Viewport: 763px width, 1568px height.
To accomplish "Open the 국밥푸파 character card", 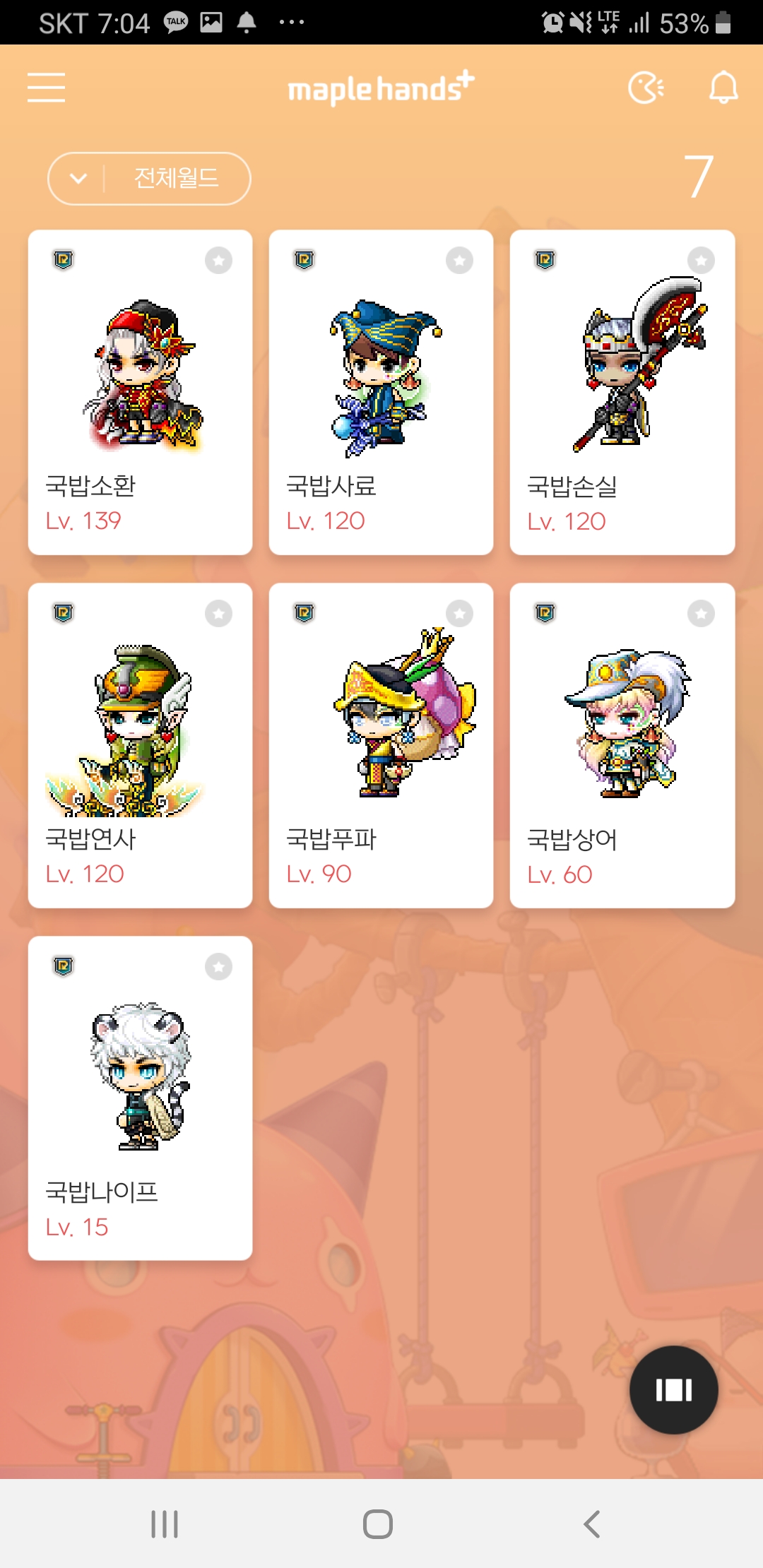I will pos(381,746).
